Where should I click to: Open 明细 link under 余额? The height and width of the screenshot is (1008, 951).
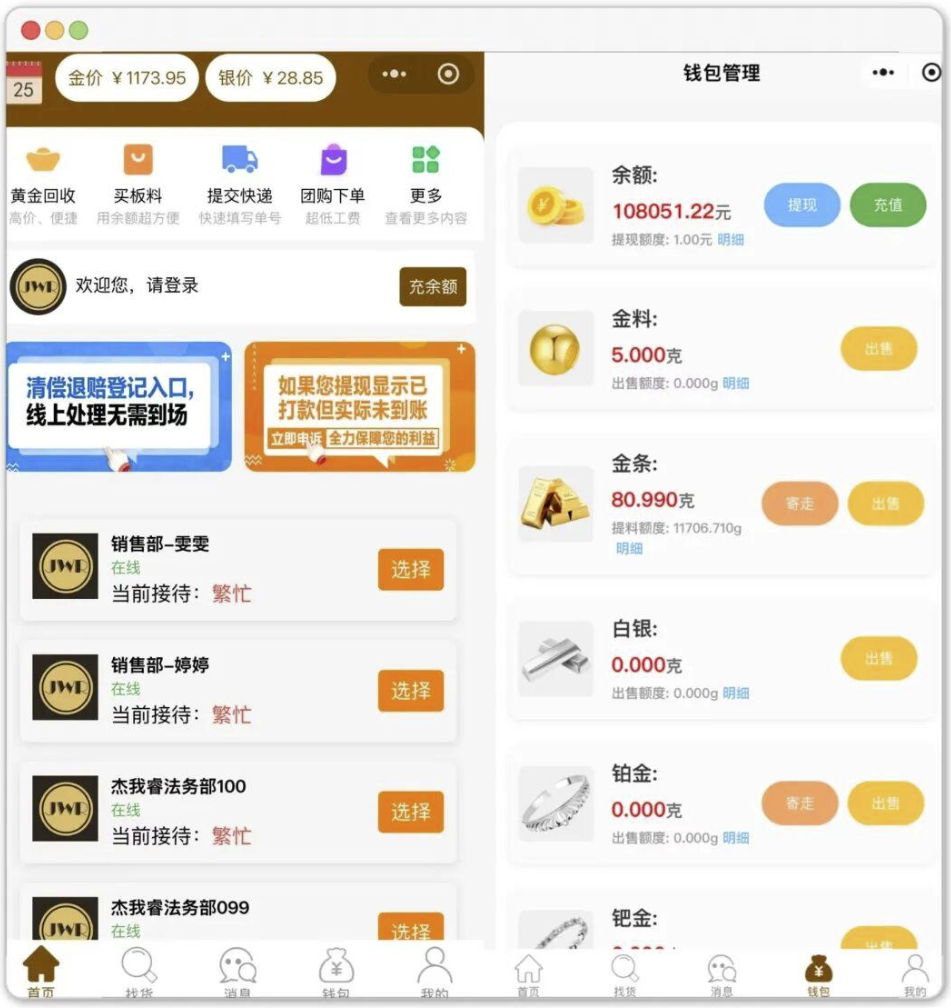point(731,240)
